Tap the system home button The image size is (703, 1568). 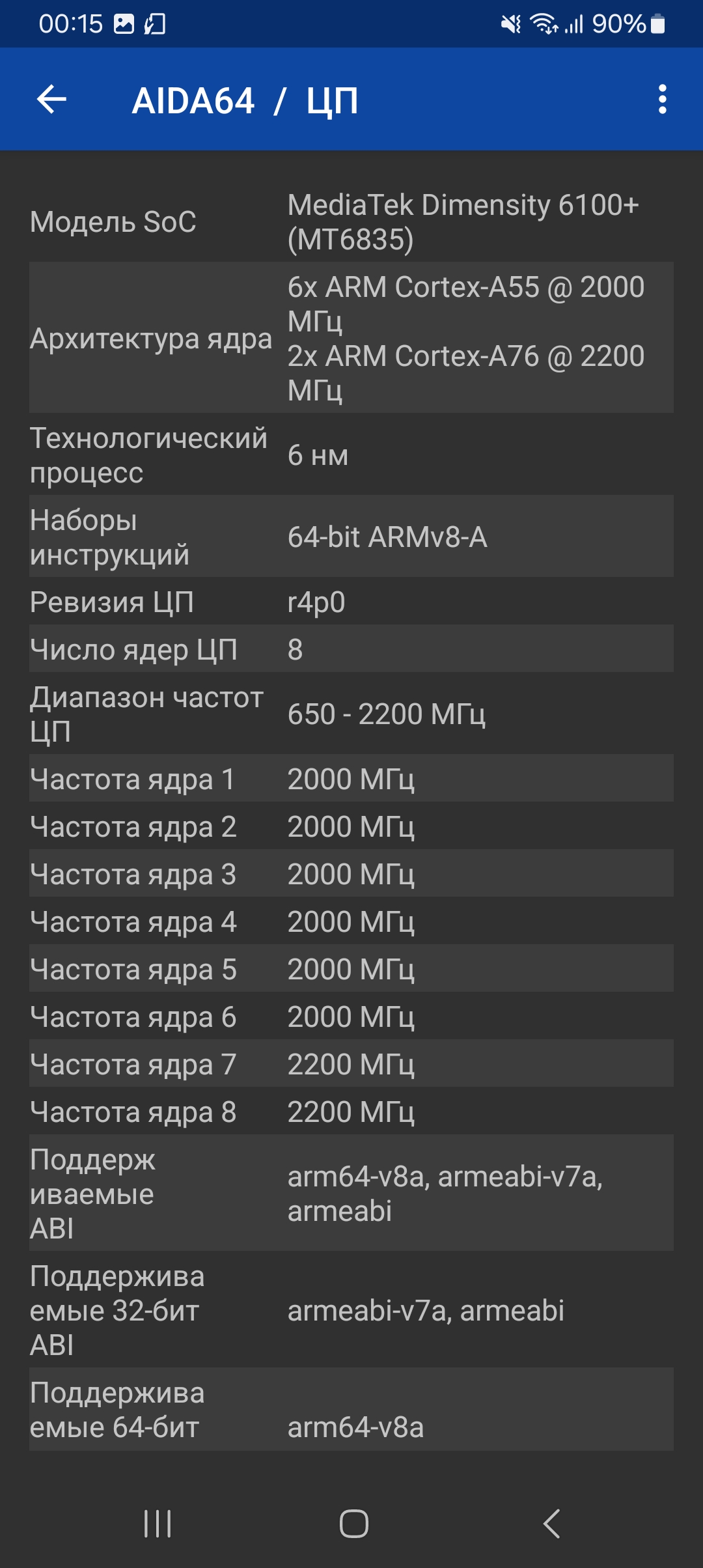coord(353,1523)
